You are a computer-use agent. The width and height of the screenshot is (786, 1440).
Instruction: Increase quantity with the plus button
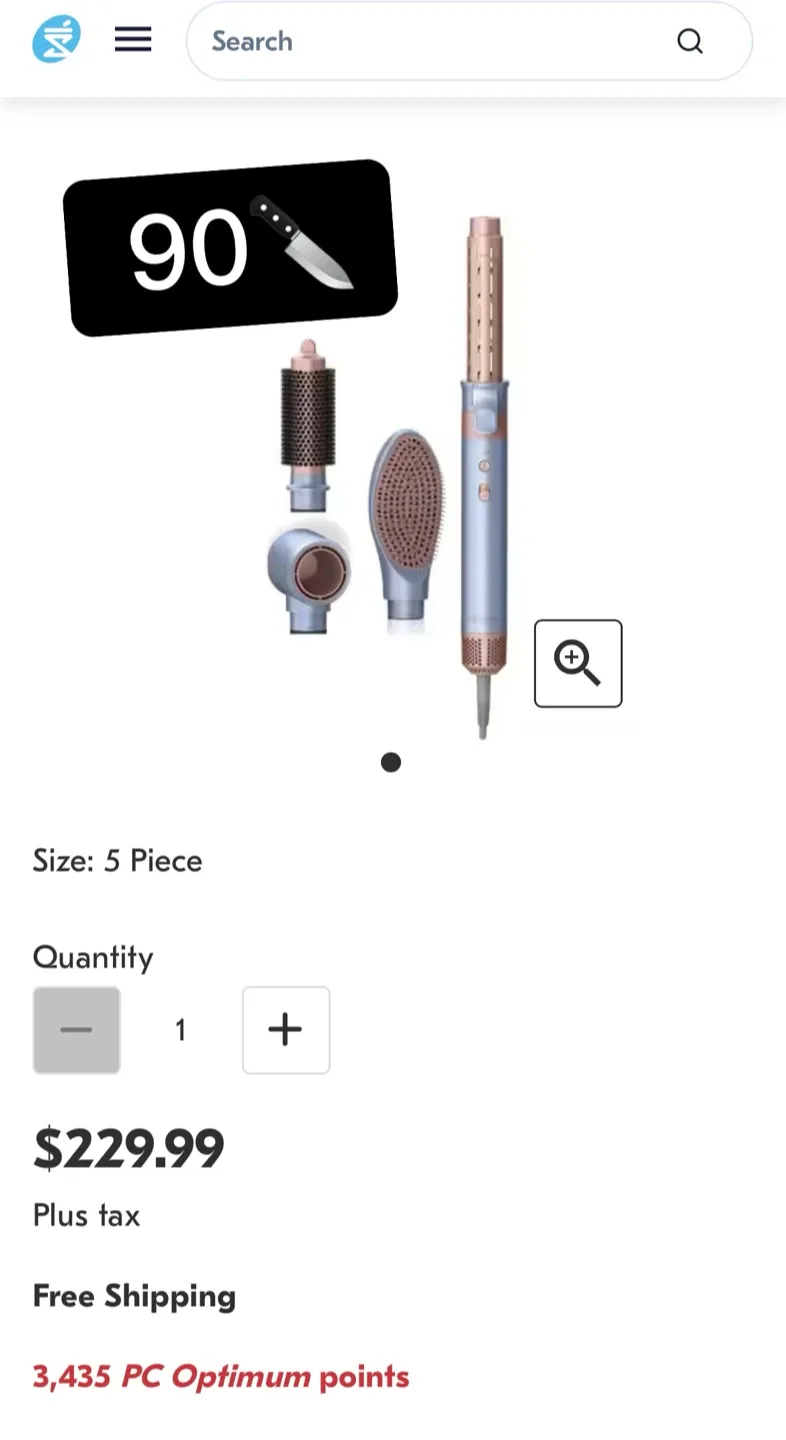(x=286, y=1030)
